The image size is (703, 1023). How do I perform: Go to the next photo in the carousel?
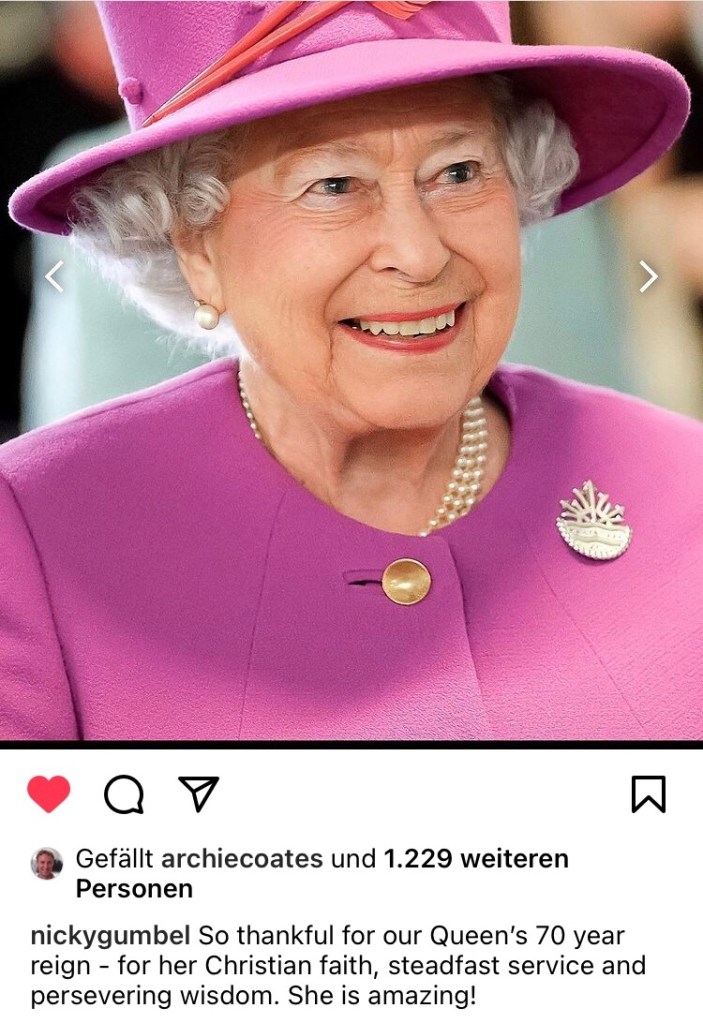tap(649, 277)
